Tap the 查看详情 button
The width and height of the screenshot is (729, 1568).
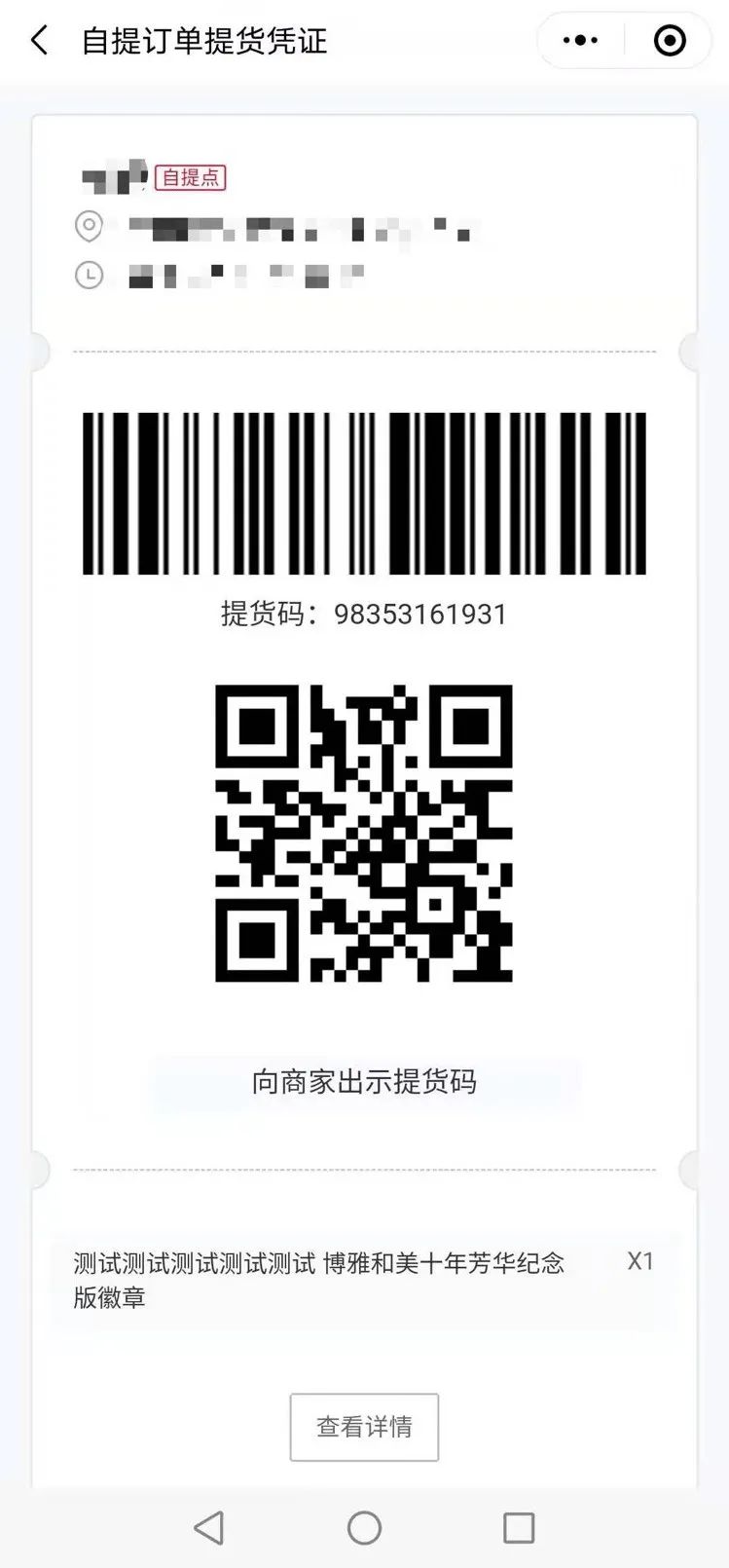364,1427
